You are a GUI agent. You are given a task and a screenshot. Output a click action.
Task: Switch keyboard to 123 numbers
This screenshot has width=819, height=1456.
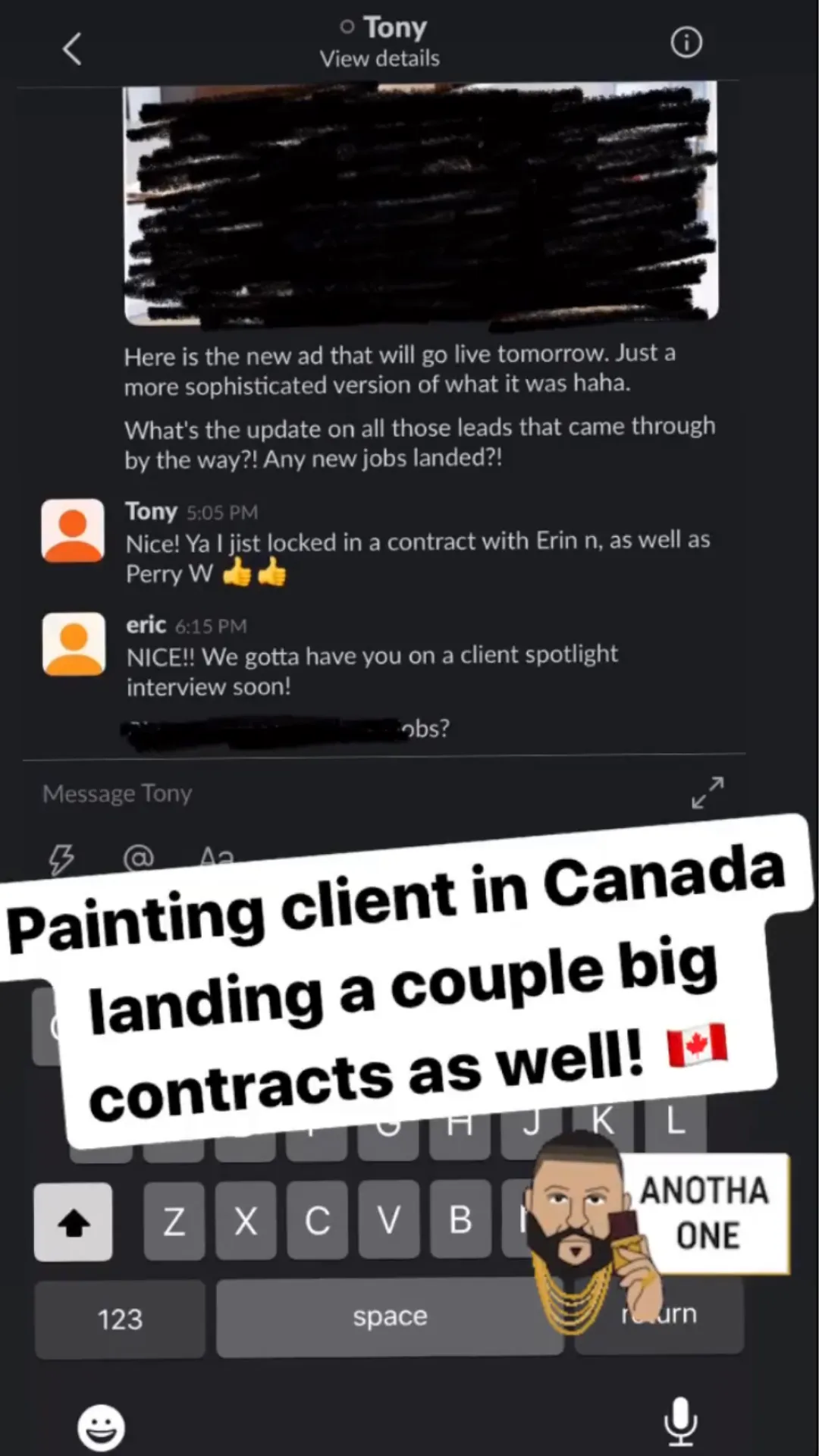120,1319
